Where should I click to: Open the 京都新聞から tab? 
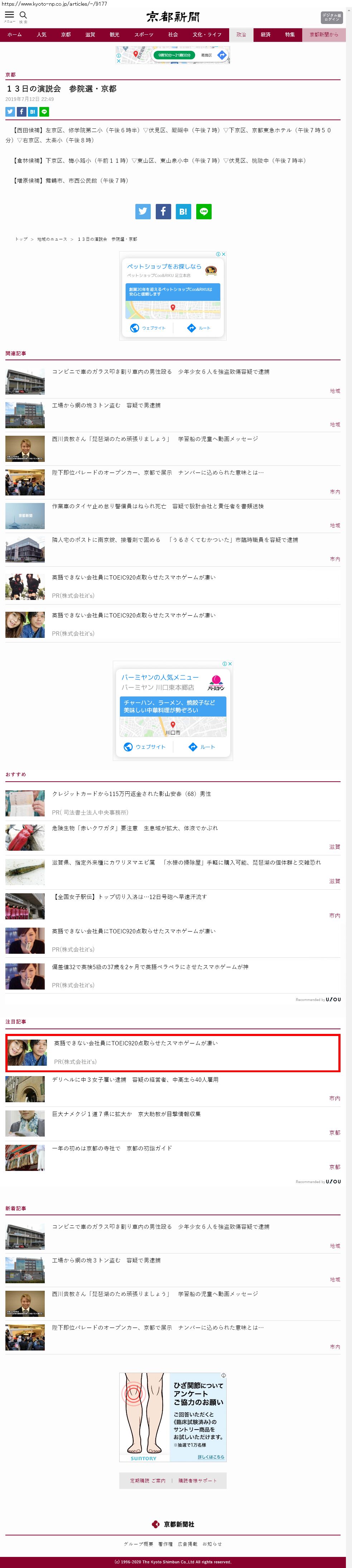(x=323, y=35)
